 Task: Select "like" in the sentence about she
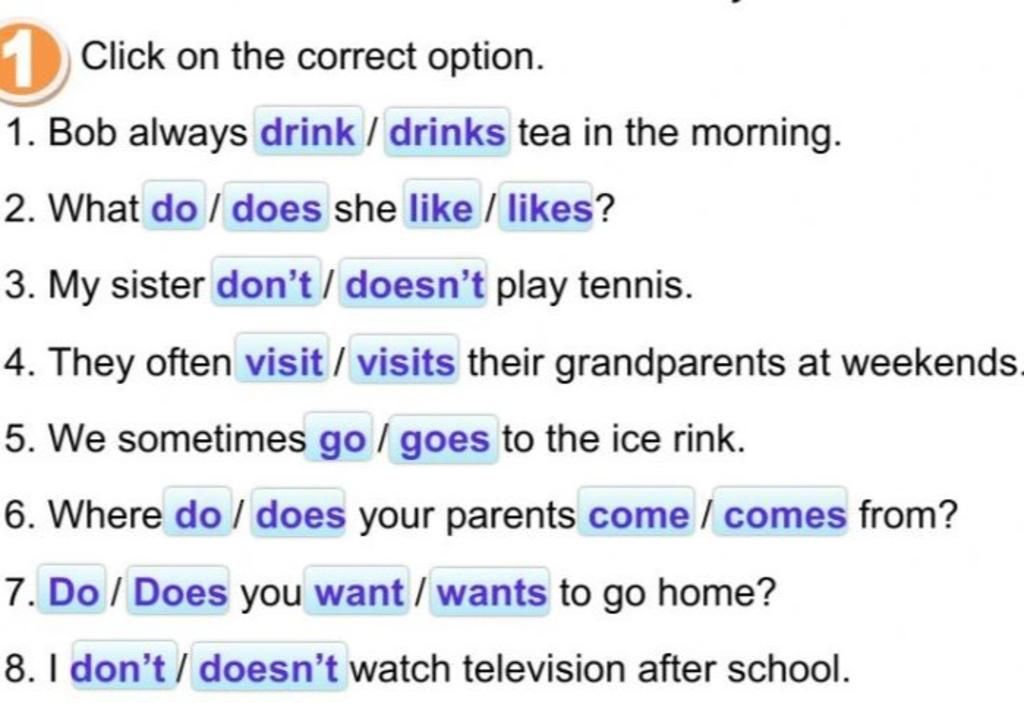point(440,209)
